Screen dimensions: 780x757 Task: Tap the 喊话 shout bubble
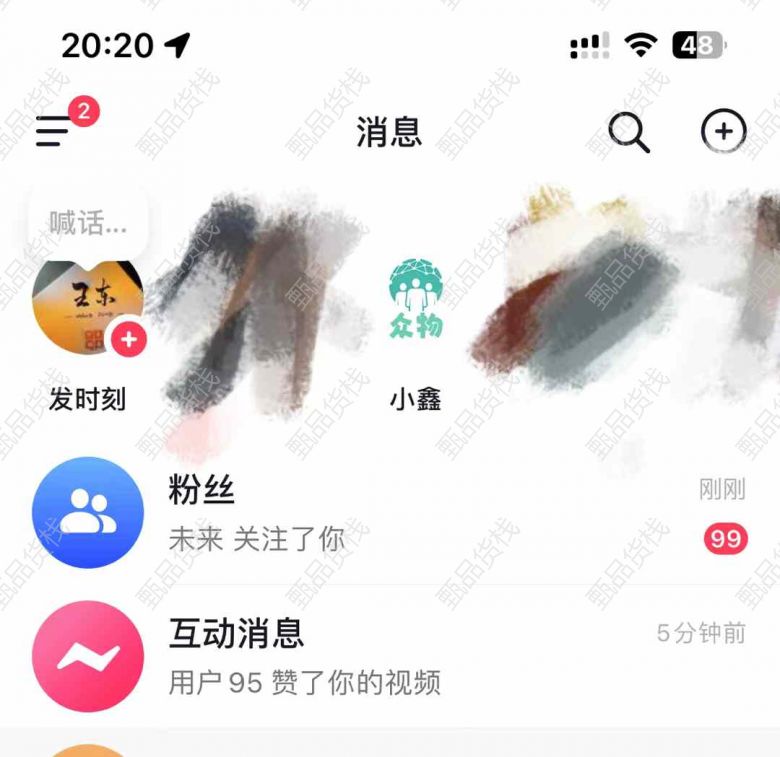tap(88, 223)
